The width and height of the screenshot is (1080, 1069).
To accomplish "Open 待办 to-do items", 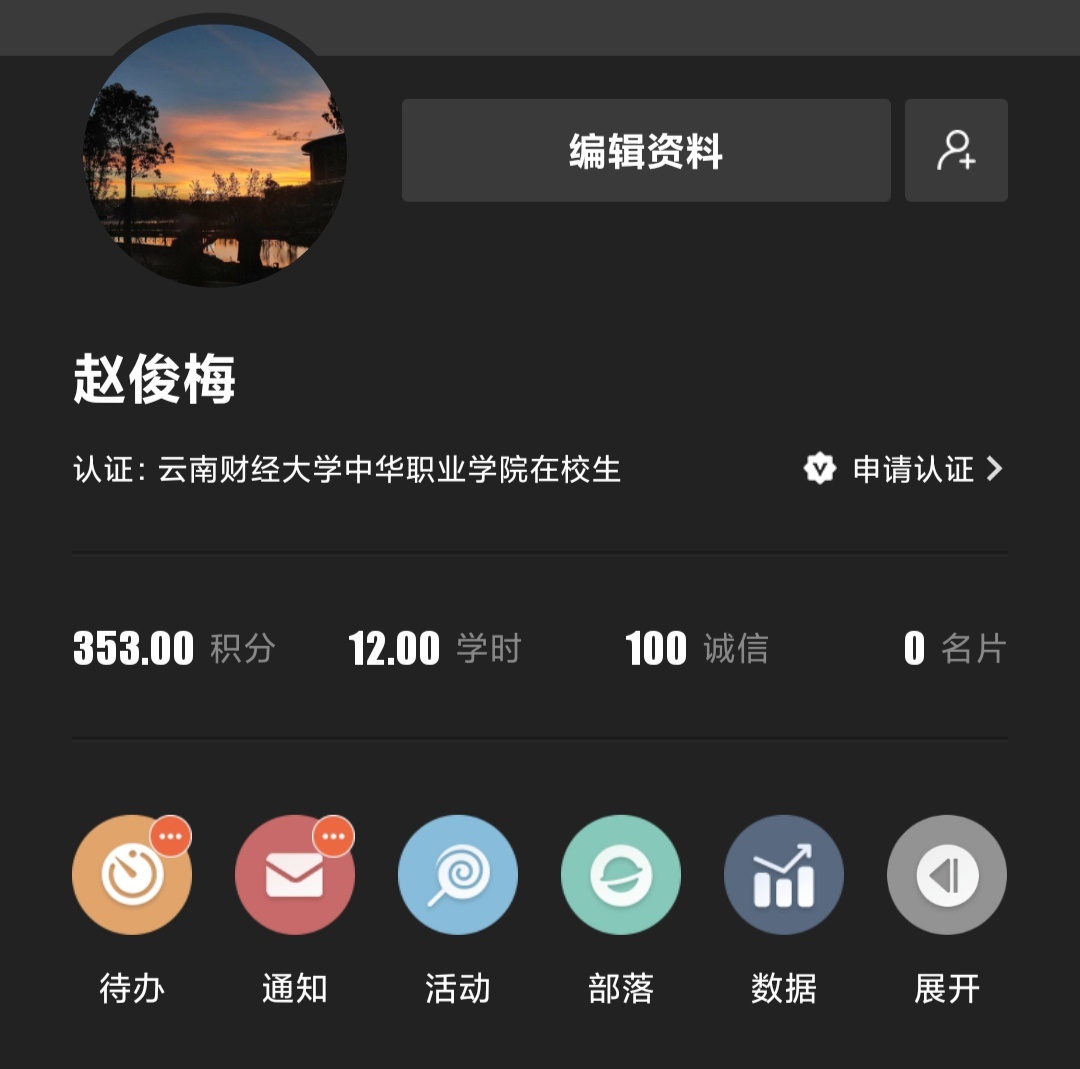I will tap(132, 876).
